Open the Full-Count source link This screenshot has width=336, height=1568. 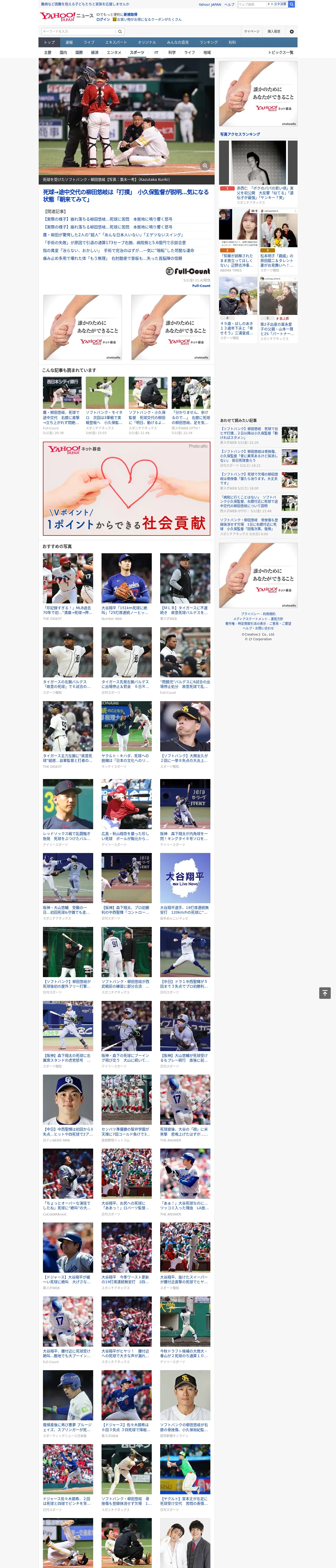[201, 285]
